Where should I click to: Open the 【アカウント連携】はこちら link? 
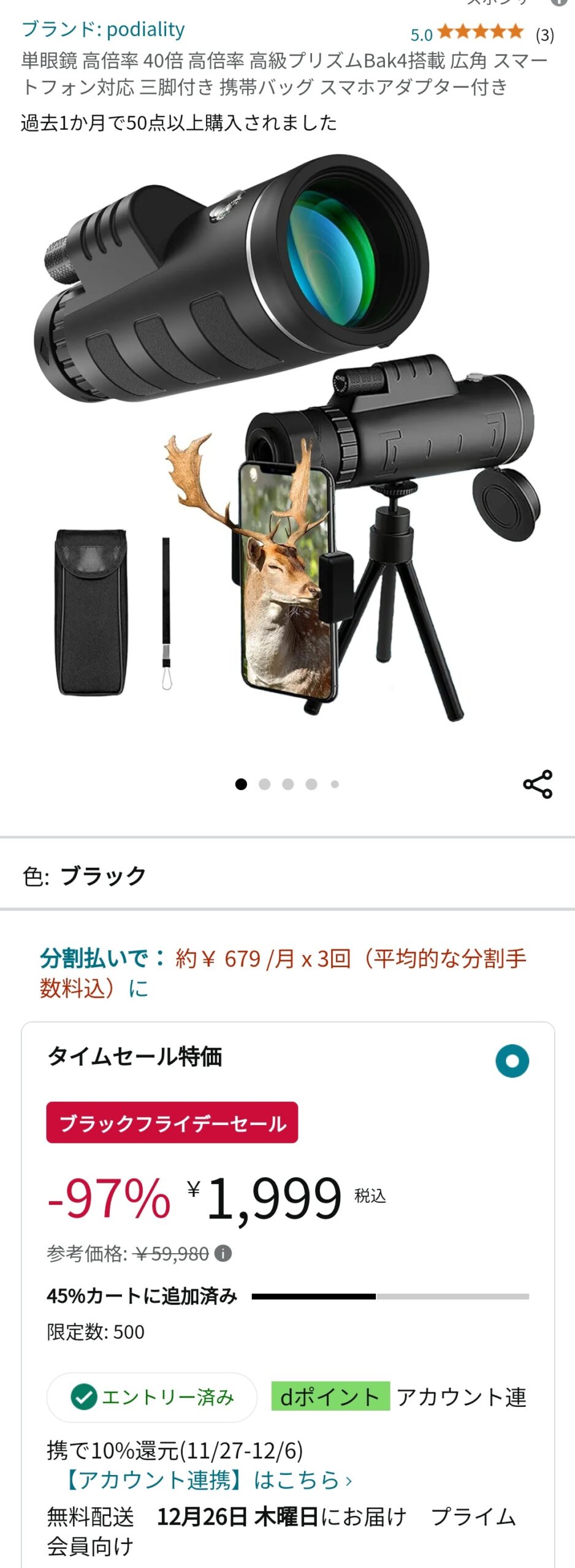point(208,1480)
